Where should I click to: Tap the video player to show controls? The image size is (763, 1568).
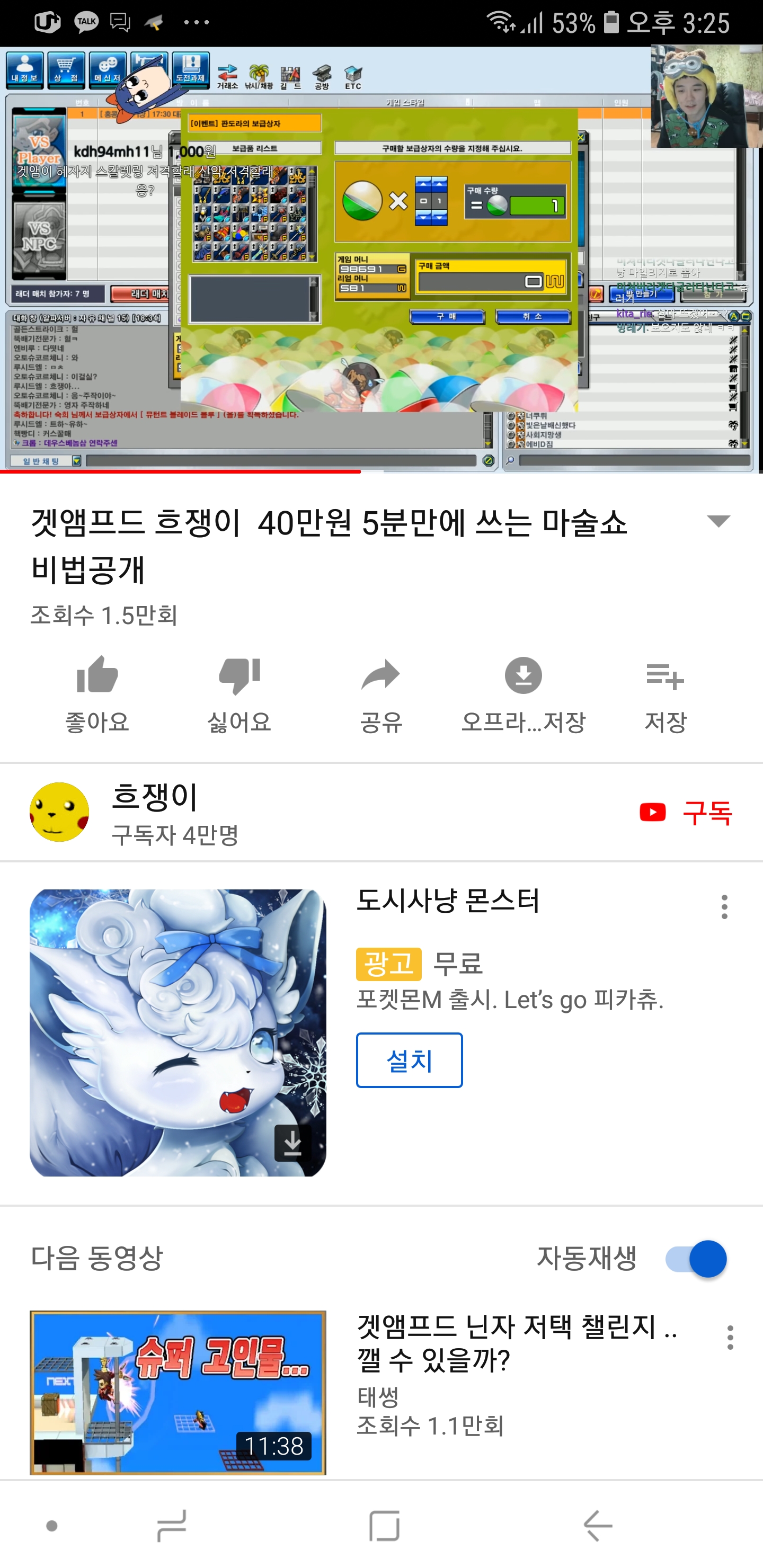381,259
